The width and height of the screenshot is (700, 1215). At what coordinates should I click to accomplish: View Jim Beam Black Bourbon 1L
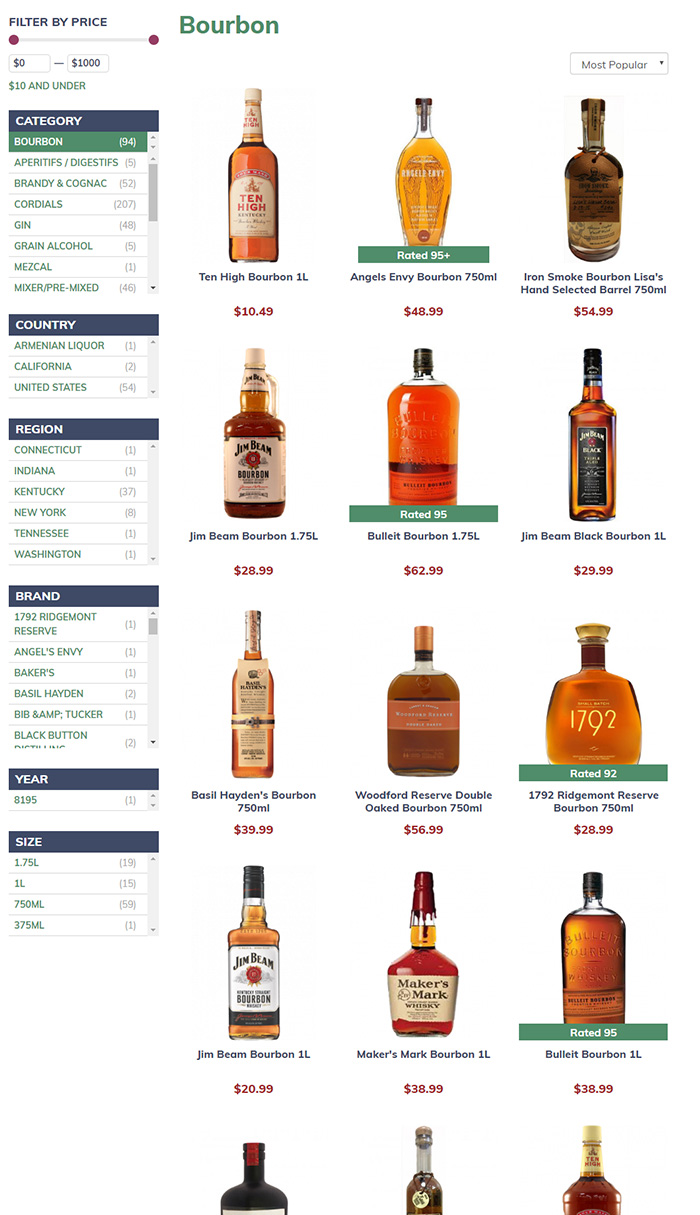[593, 536]
